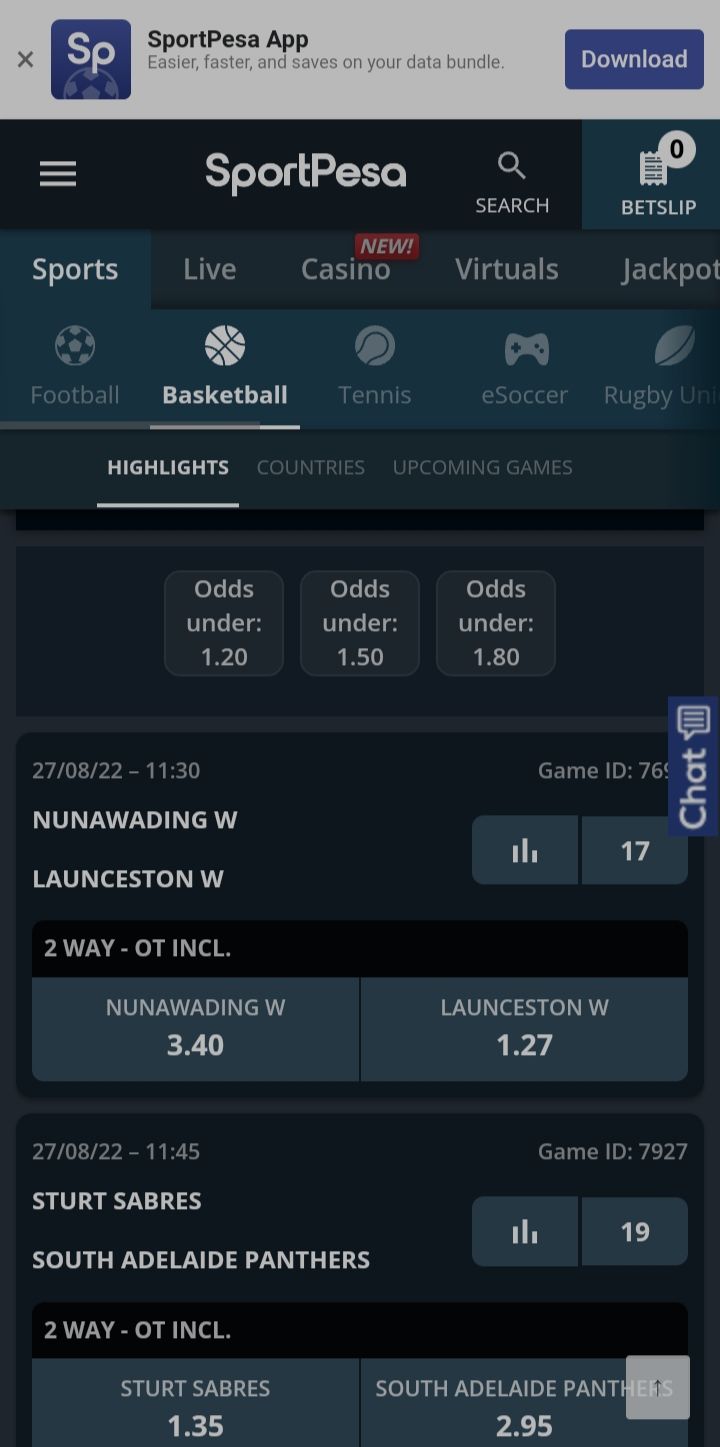This screenshot has width=720, height=1447.
Task: Bet on Launceston W at 1.27
Action: click(x=524, y=1029)
